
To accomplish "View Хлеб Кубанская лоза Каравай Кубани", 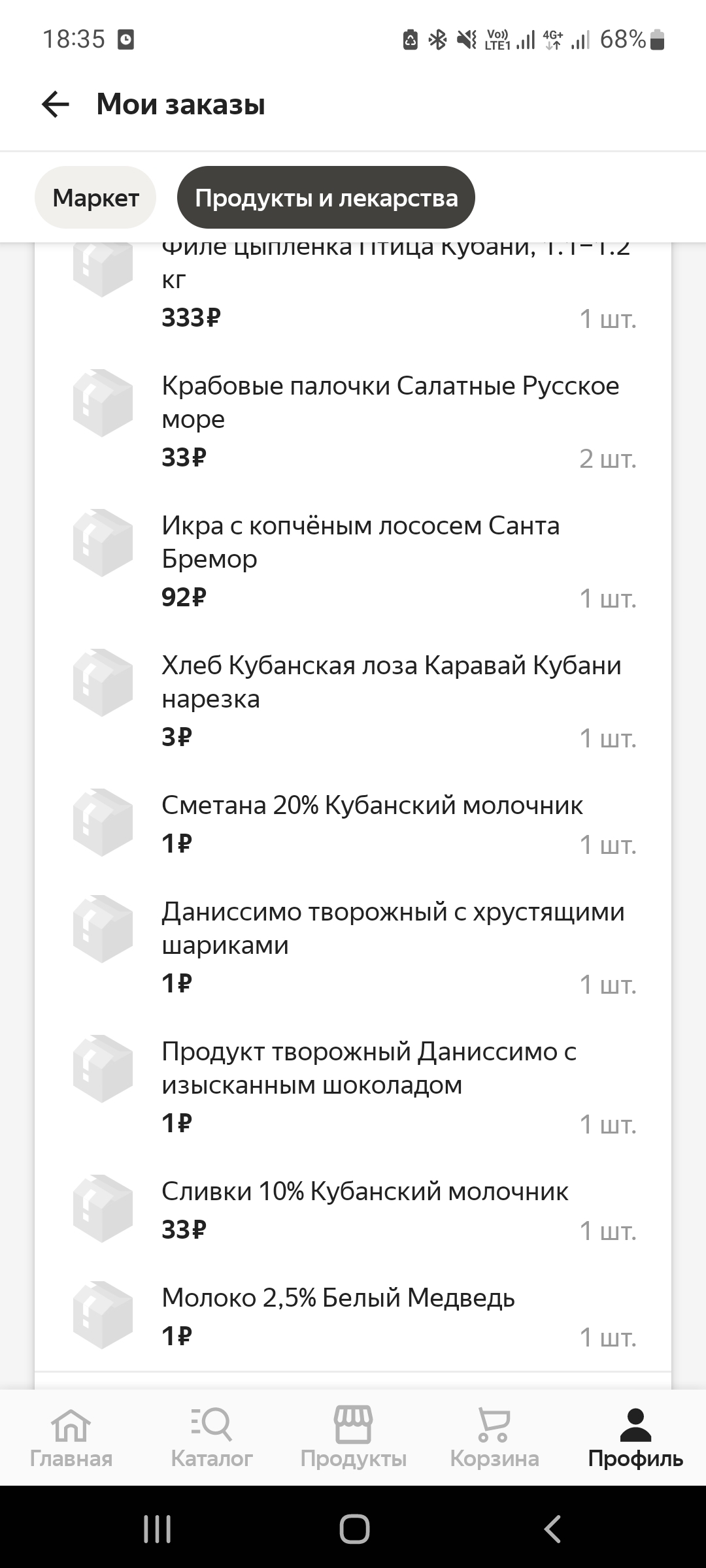I will tap(391, 682).
